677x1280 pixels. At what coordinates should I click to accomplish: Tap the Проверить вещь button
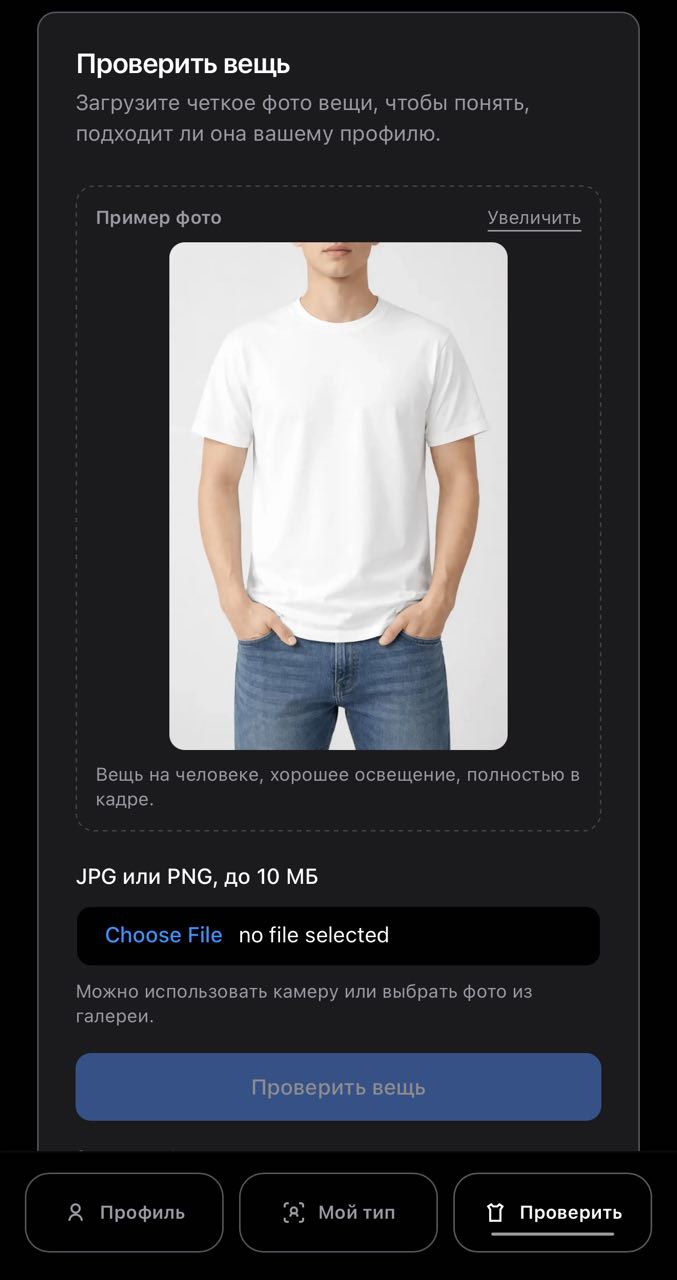click(x=338, y=1087)
